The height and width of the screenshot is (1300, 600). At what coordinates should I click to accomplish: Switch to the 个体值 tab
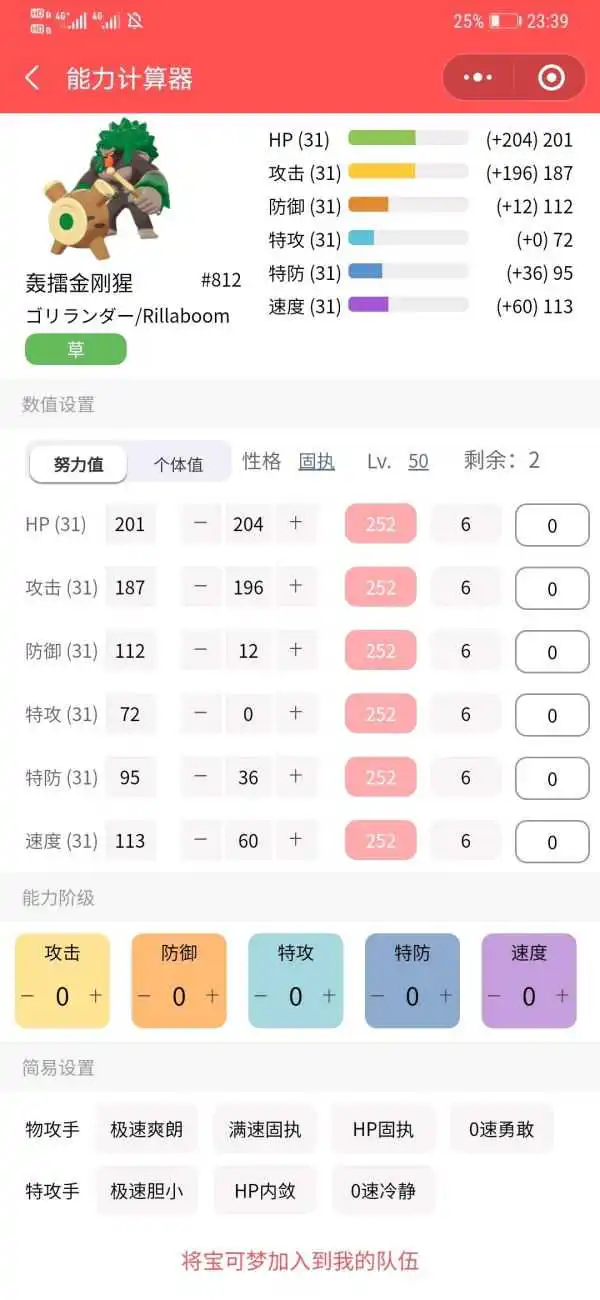coord(178,464)
